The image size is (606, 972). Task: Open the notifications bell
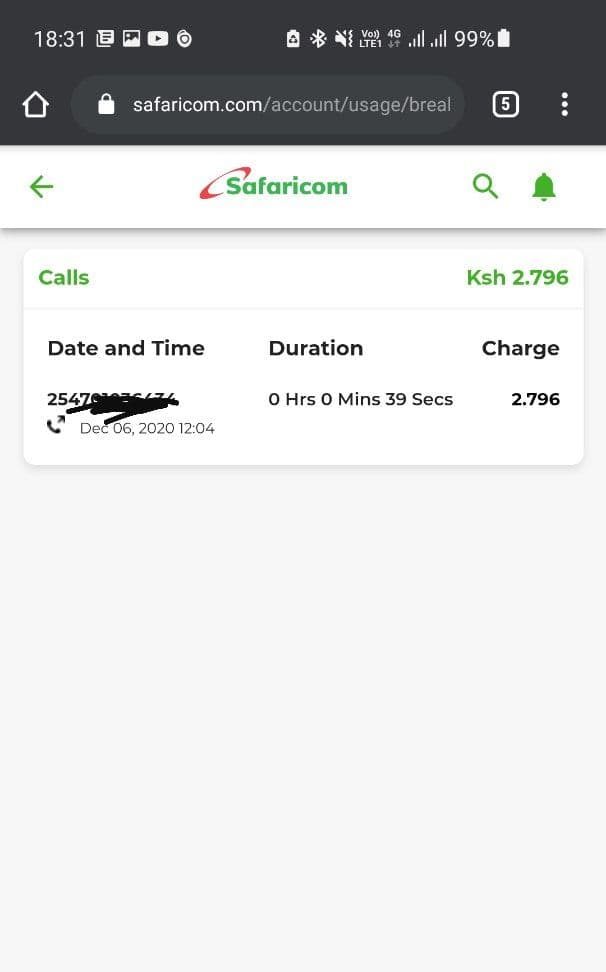[x=544, y=187]
